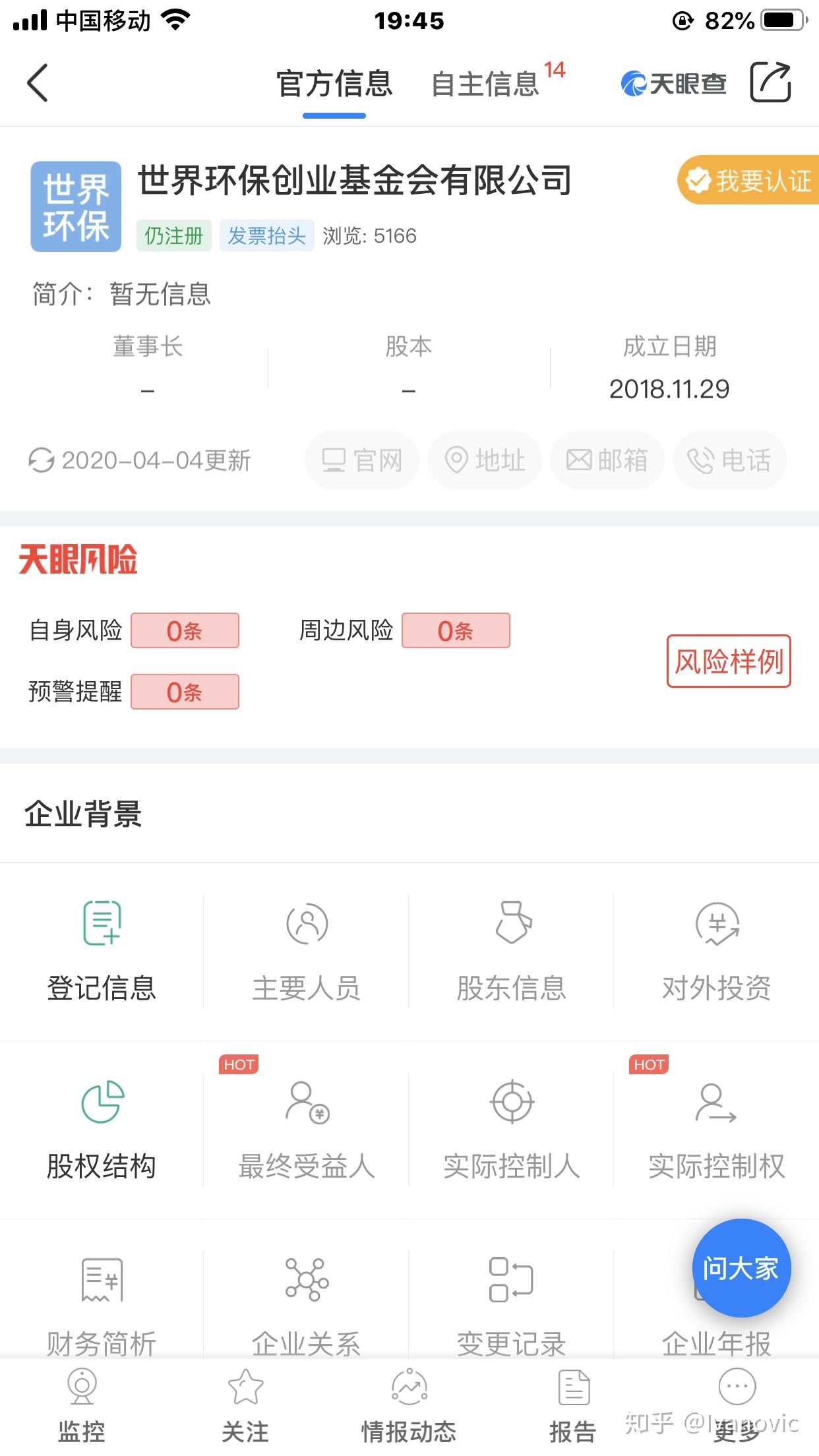Viewport: 819px width, 1456px height.
Task: Open 预警提醒 0条 details
Action: [x=185, y=692]
